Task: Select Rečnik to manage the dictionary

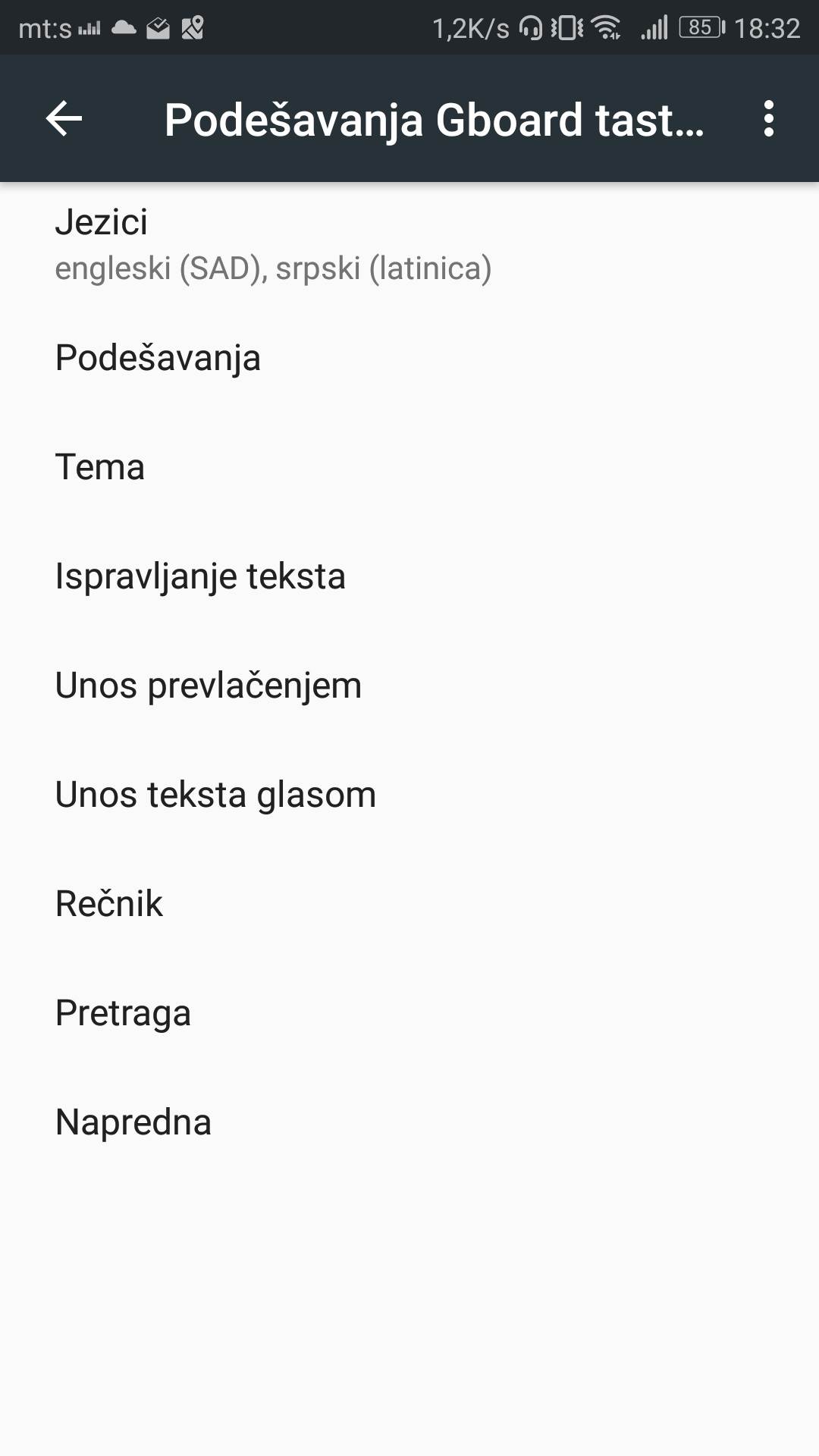Action: point(108,903)
